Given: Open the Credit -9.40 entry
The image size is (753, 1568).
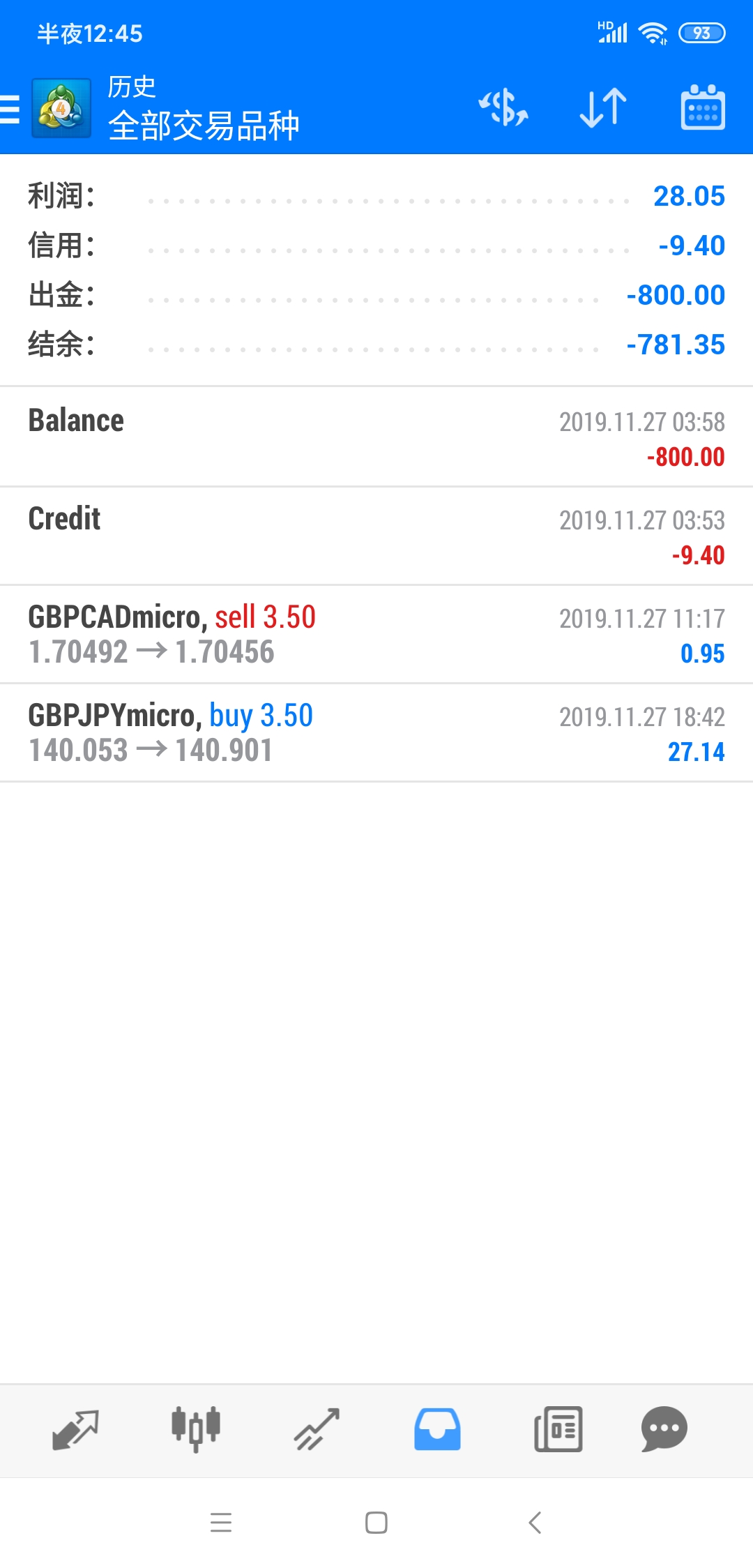Looking at the screenshot, I should coord(376,536).
